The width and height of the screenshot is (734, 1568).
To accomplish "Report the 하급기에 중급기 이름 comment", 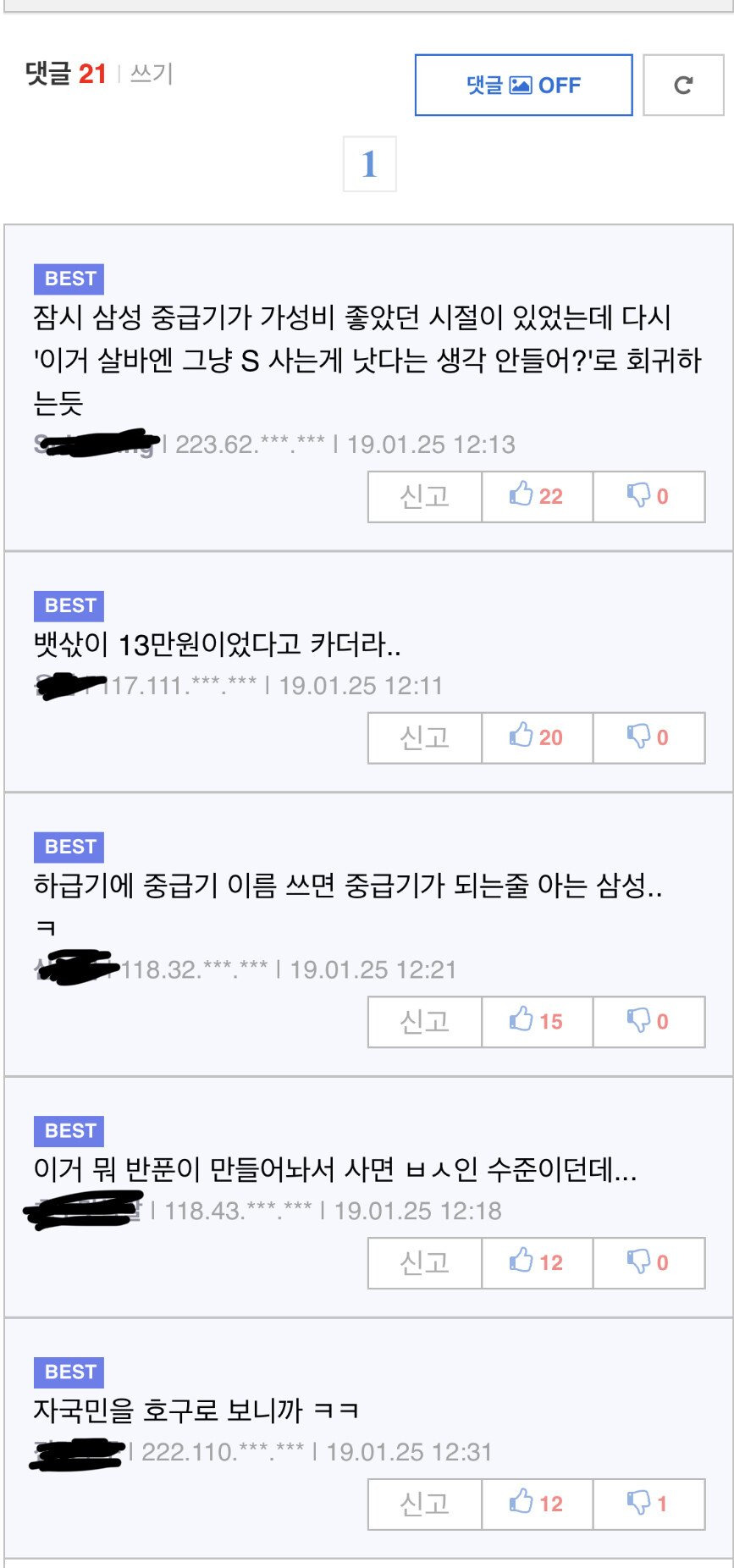I will [x=425, y=1022].
